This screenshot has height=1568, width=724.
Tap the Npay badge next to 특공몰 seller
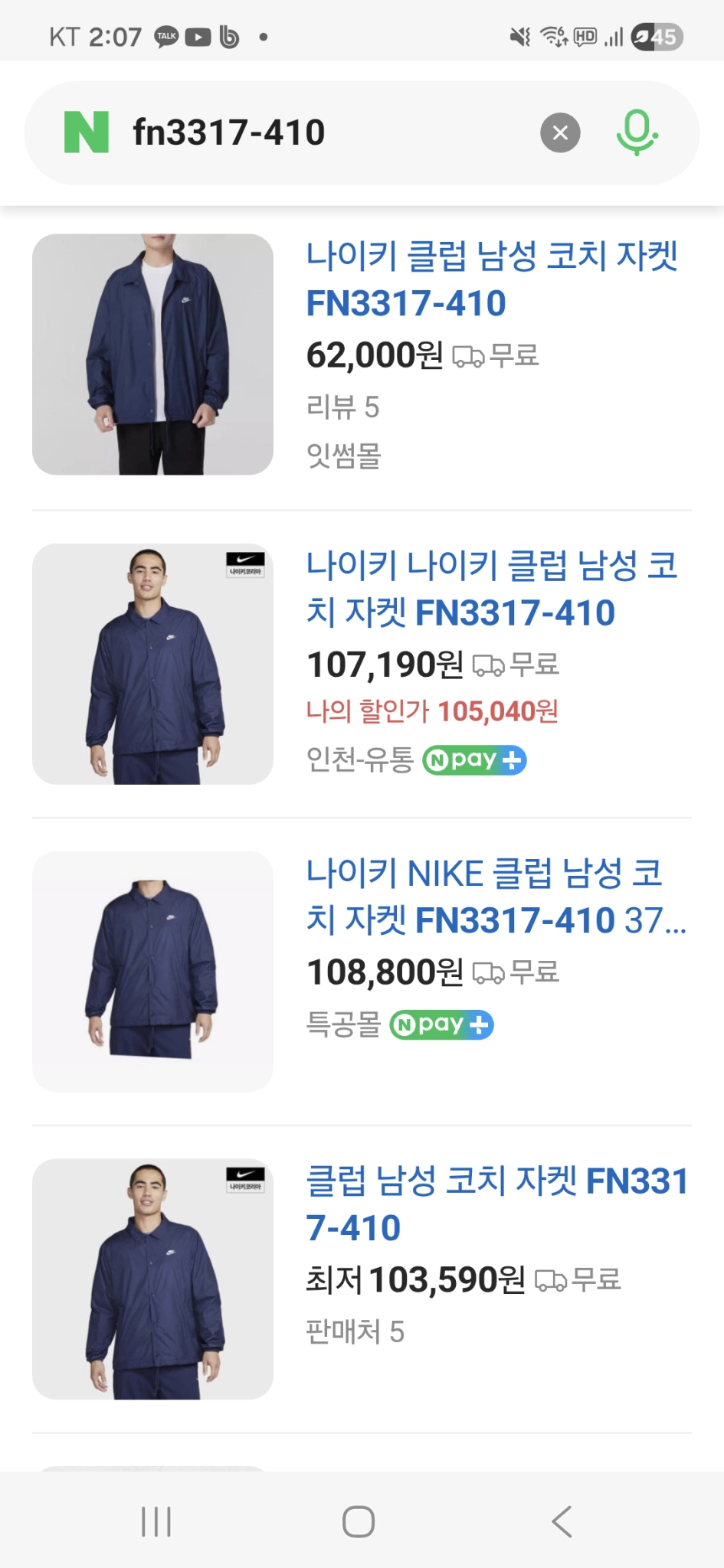[x=442, y=1024]
